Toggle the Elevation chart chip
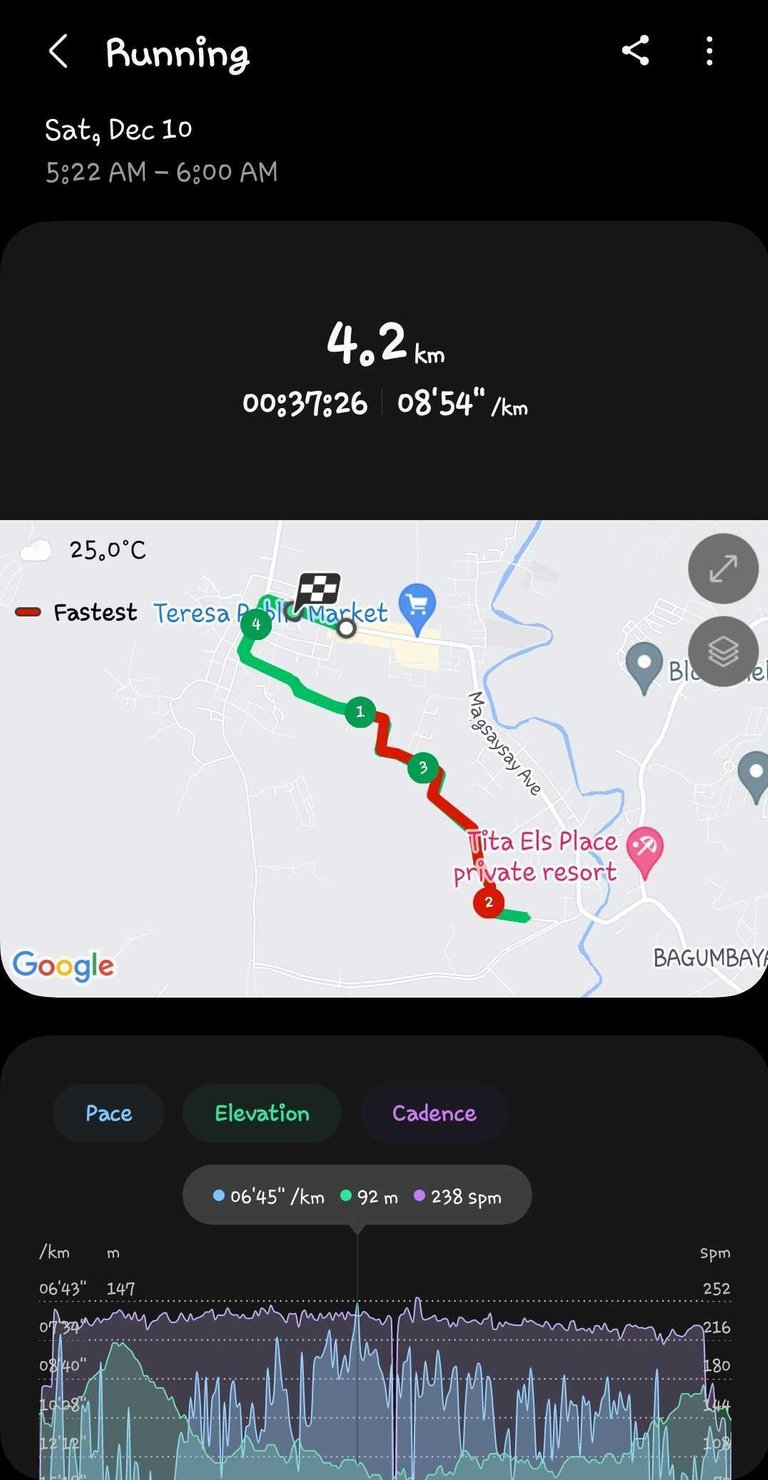 (x=262, y=1113)
